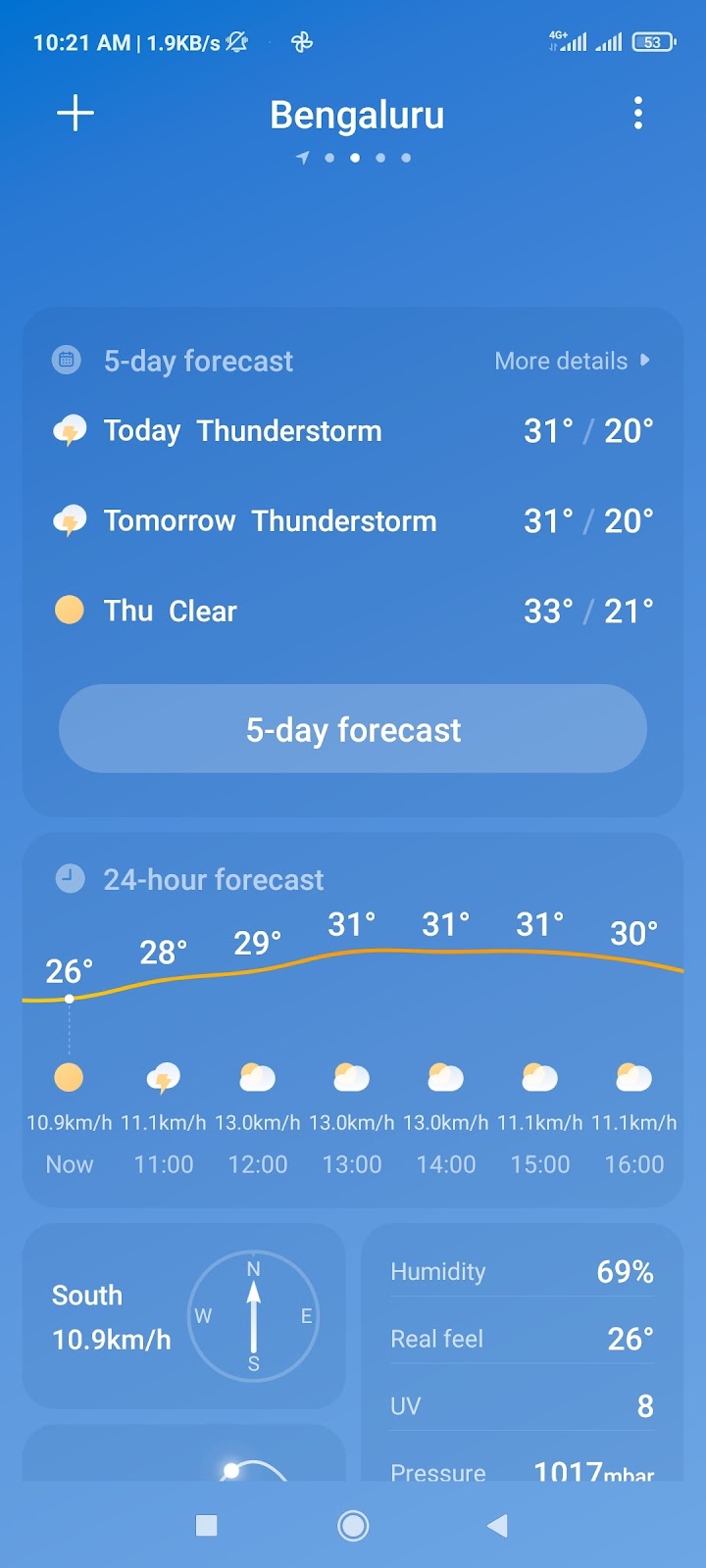Add a new city with the plus icon
706x1568 pixels.
tap(76, 114)
